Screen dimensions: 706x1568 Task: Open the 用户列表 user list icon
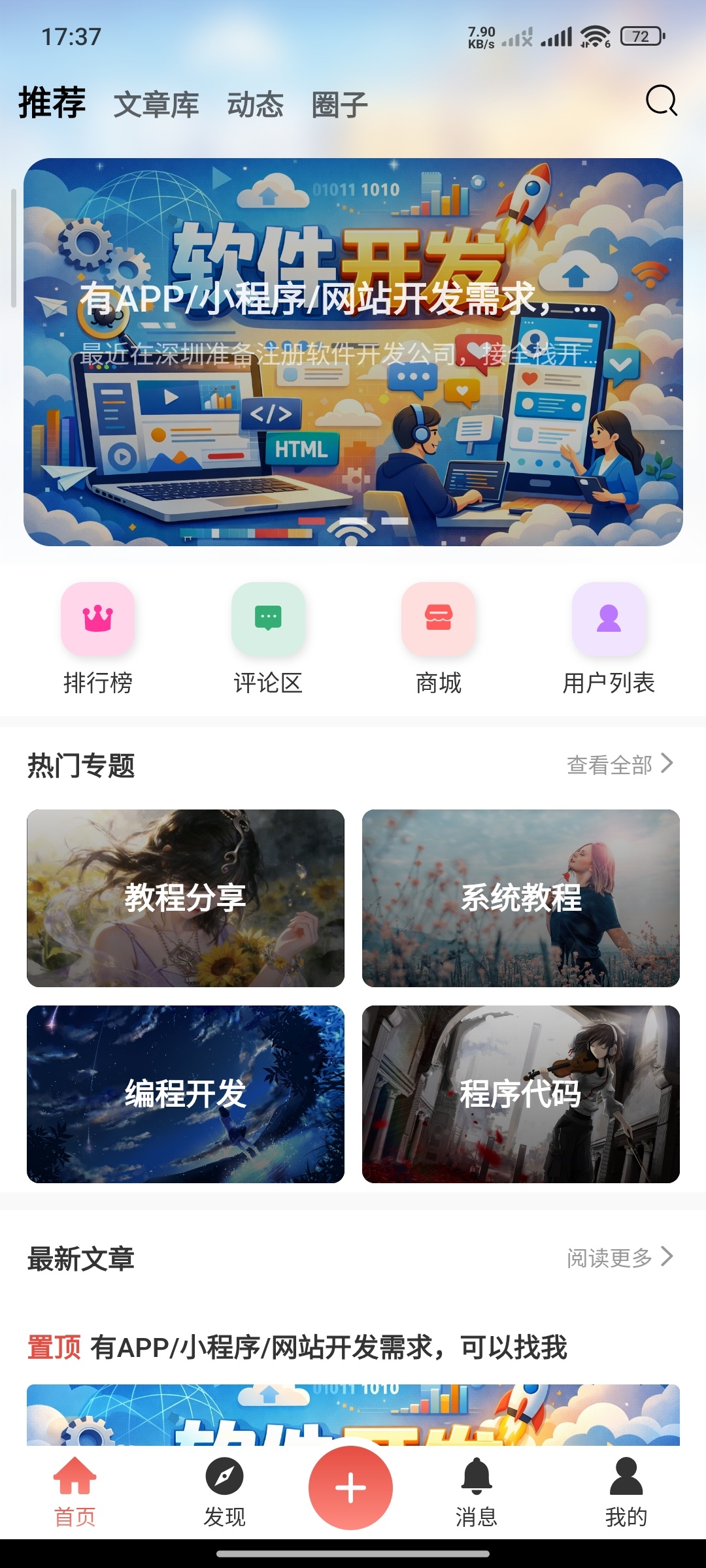pos(608,619)
